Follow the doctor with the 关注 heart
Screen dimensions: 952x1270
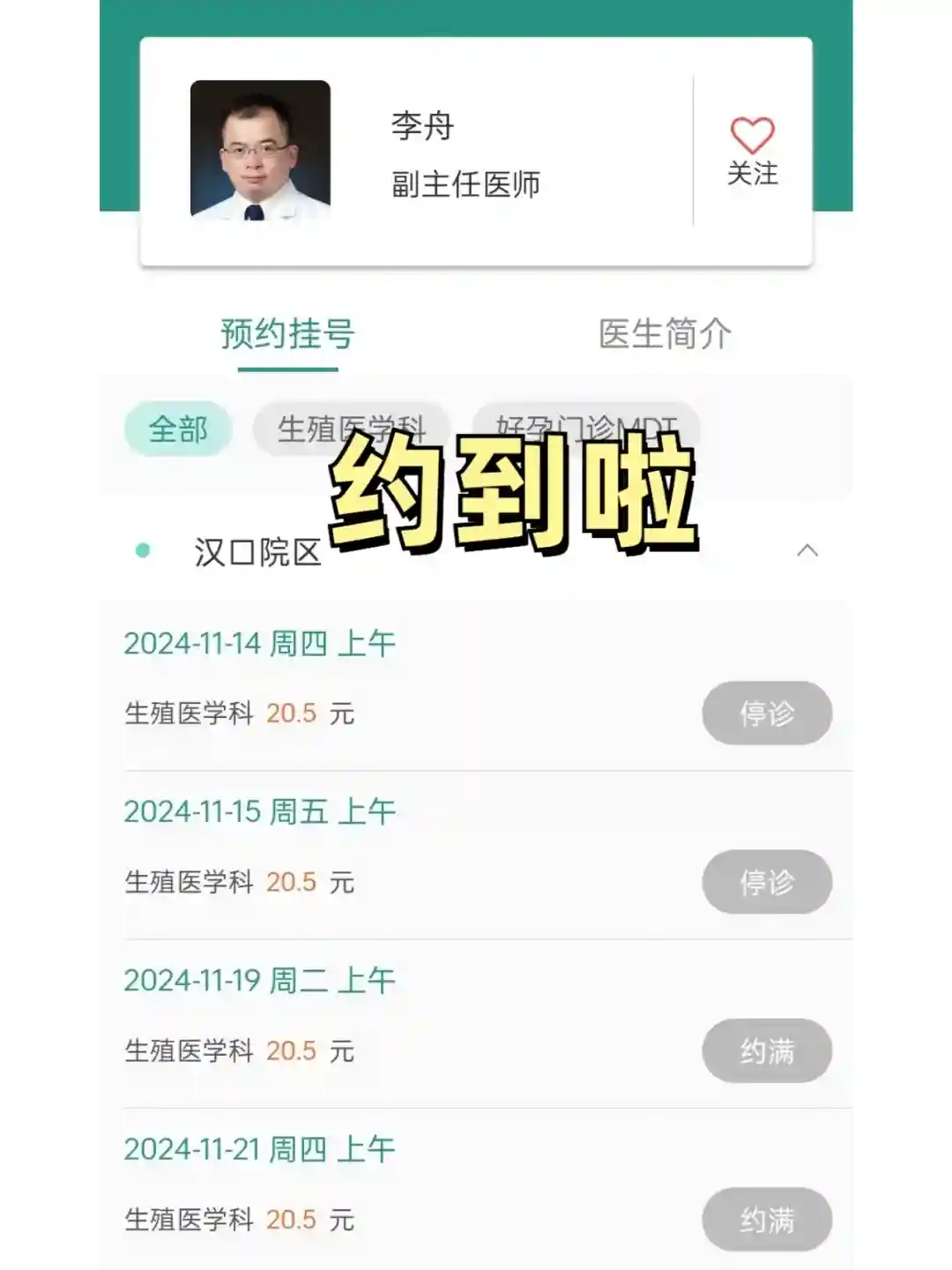(x=752, y=150)
